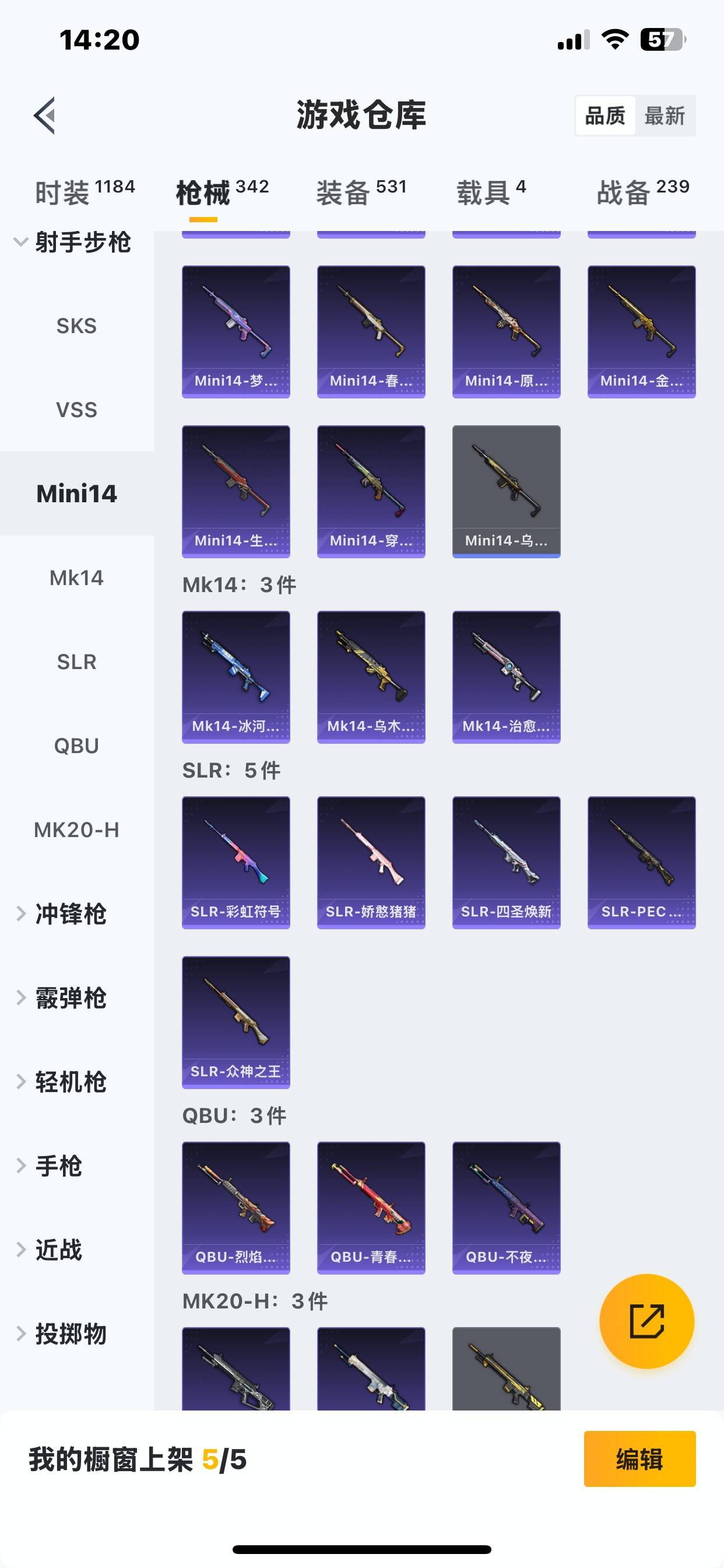Screen dimensions: 724x1568
Task: Open the SLR-众神之王 item
Action: 236,1022
